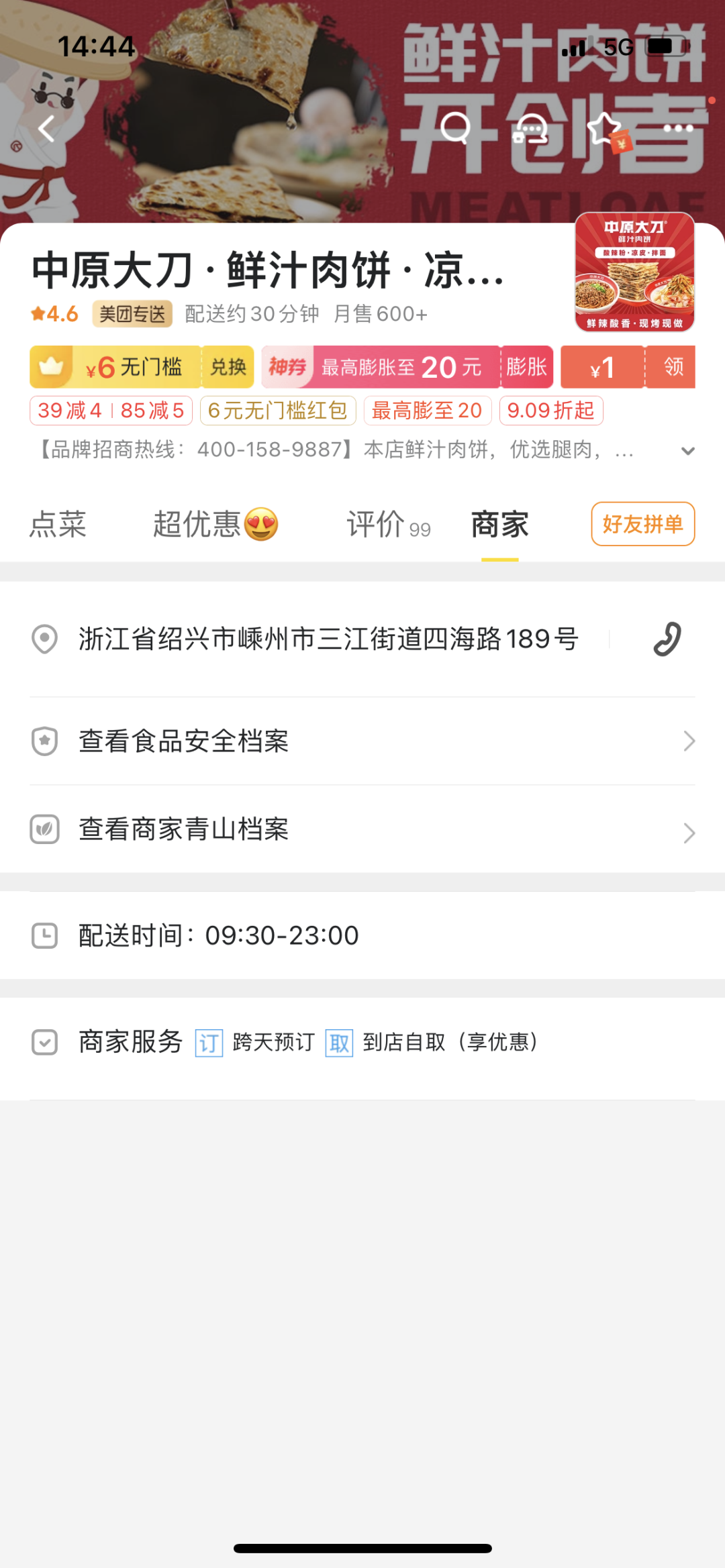Redeem the ¥6 无门槛 coupon

(228, 367)
